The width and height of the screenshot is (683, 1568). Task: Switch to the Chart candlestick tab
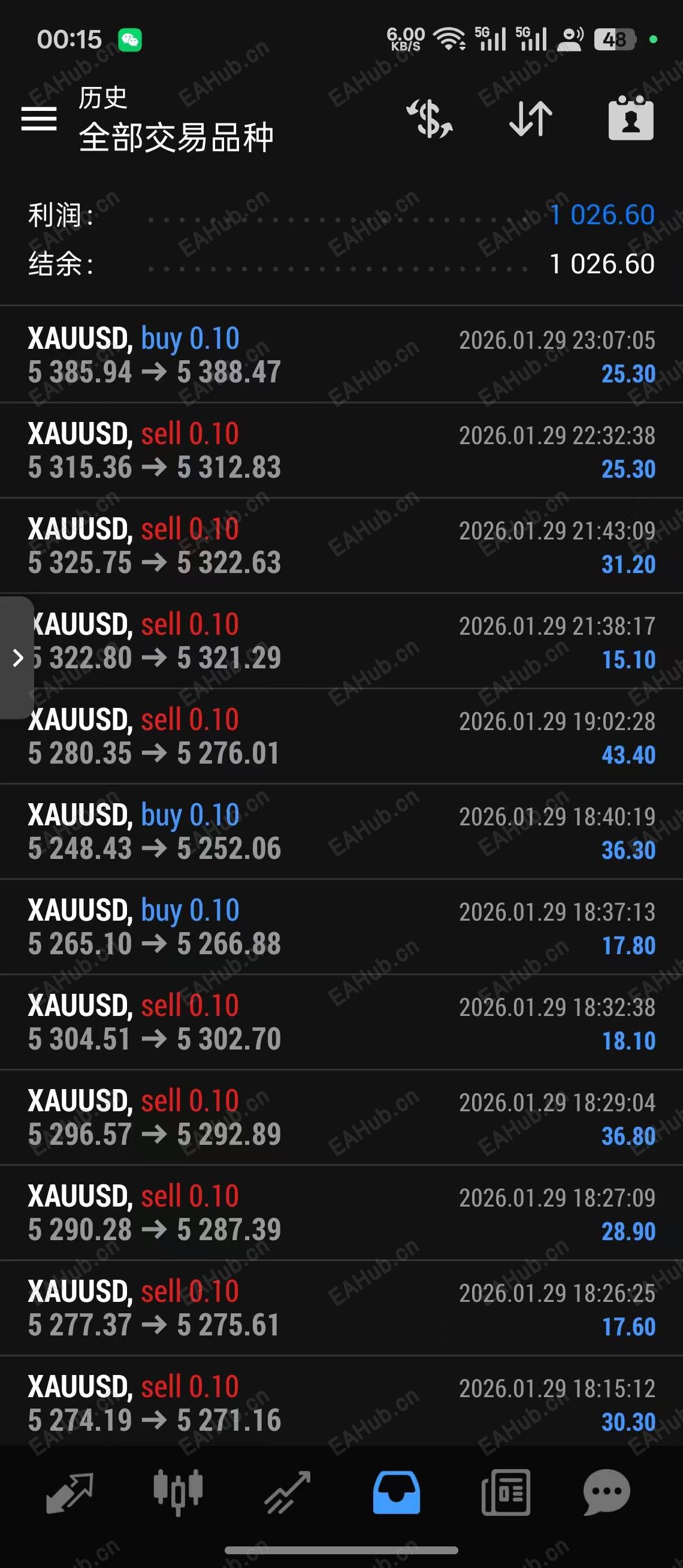[177, 1492]
